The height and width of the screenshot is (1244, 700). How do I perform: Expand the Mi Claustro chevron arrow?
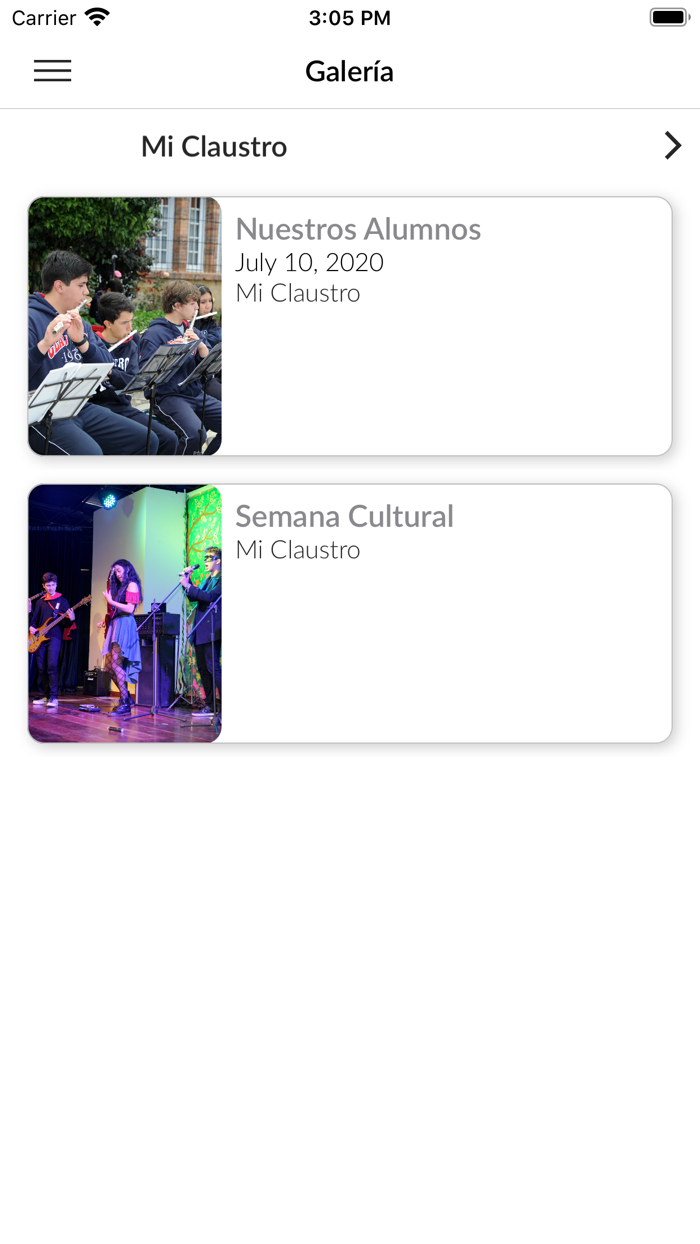point(672,146)
